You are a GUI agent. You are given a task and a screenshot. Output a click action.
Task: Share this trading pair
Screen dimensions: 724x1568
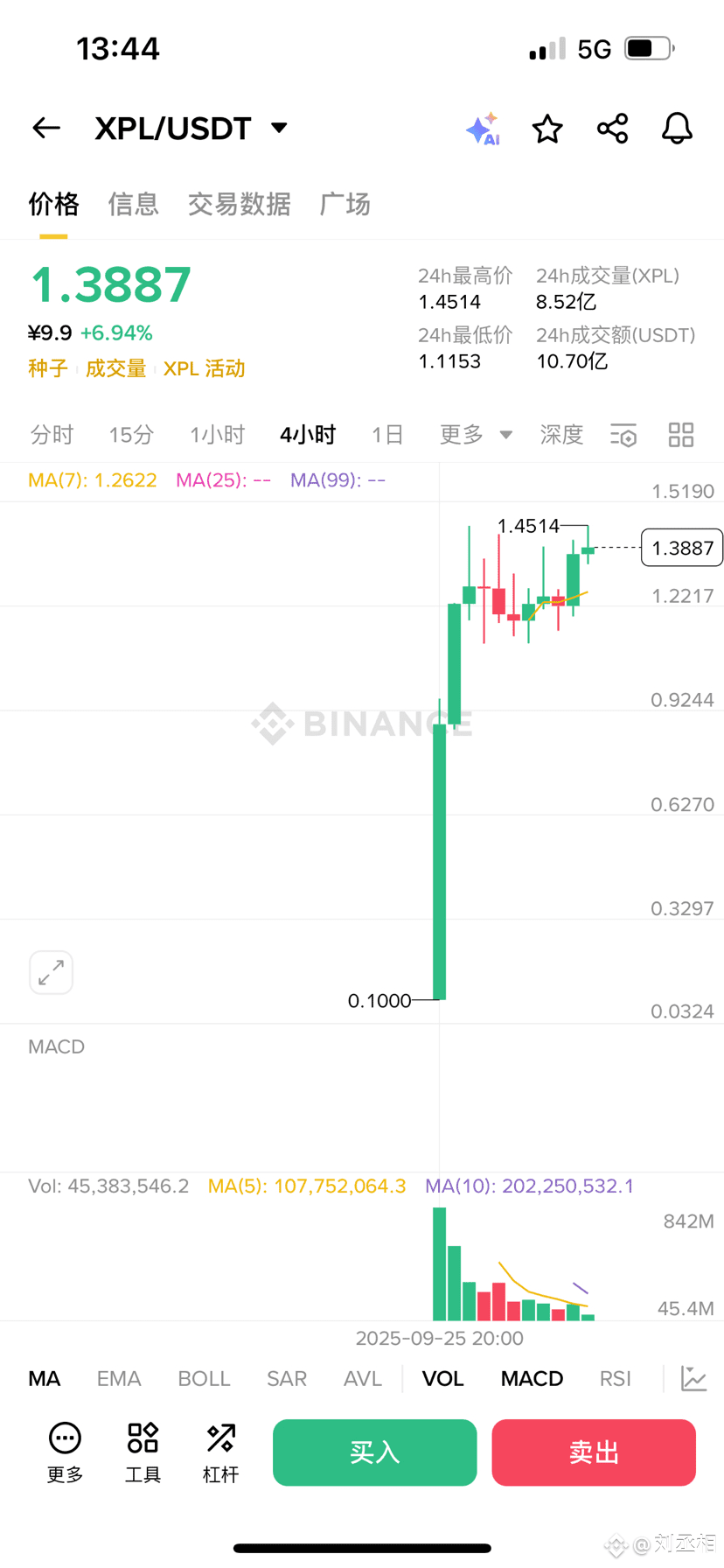tap(612, 129)
